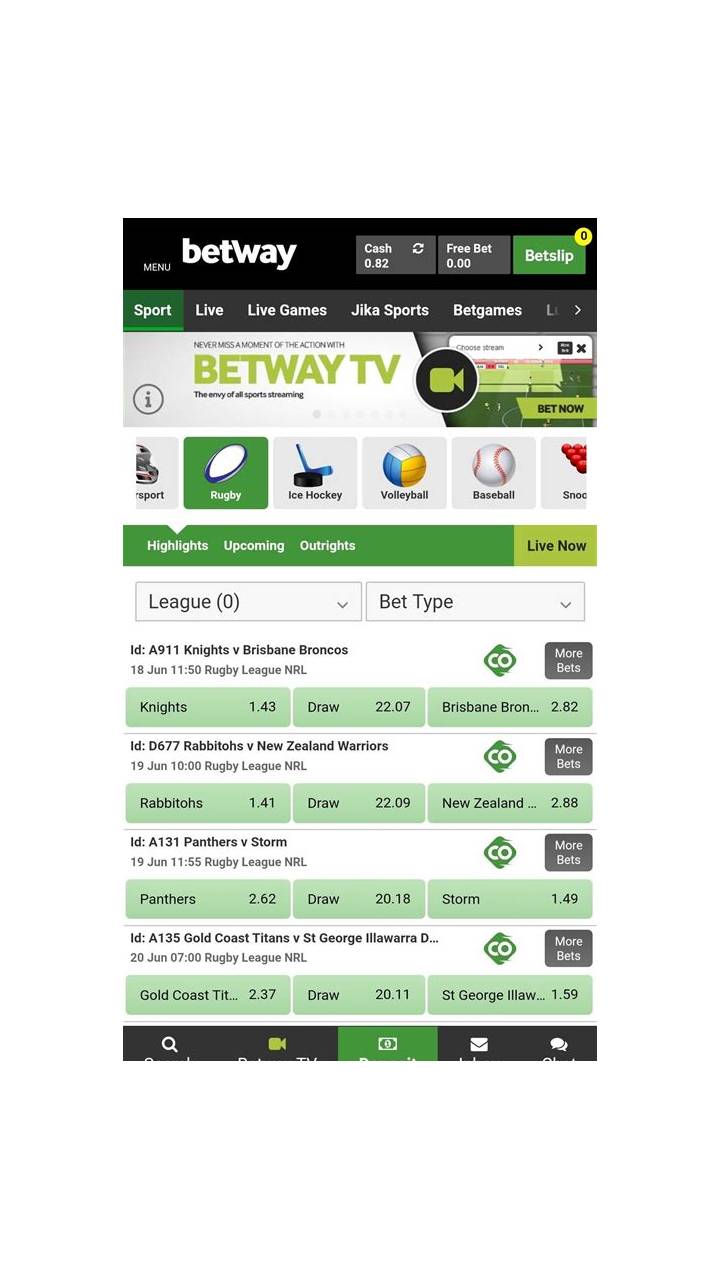Open More Bets for Panthers v Storm
Viewport: 720px width, 1280px height.
pyautogui.click(x=568, y=852)
